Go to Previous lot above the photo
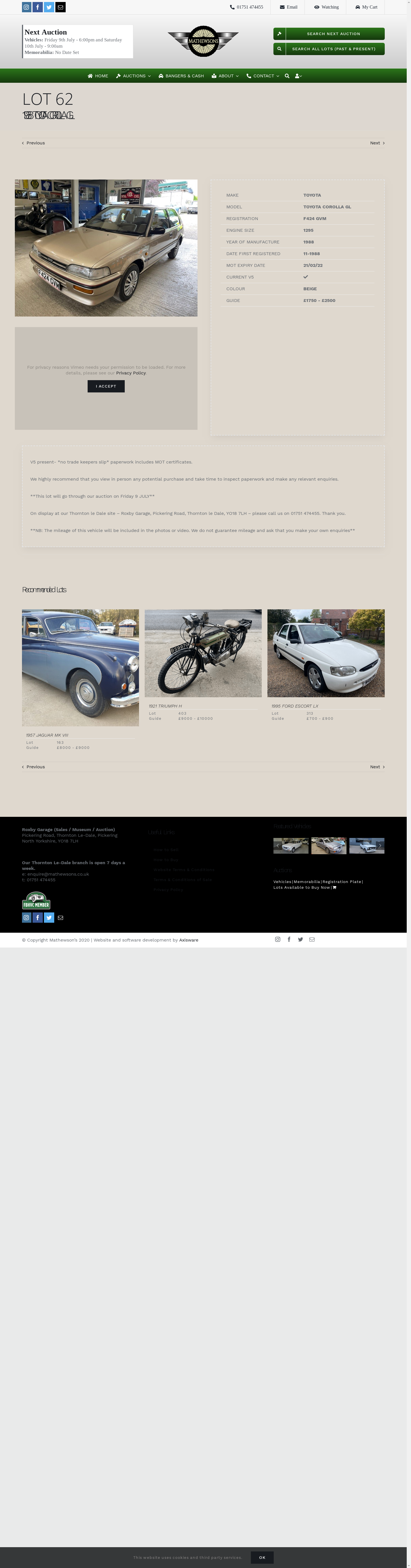The image size is (411, 1568). click(x=33, y=143)
